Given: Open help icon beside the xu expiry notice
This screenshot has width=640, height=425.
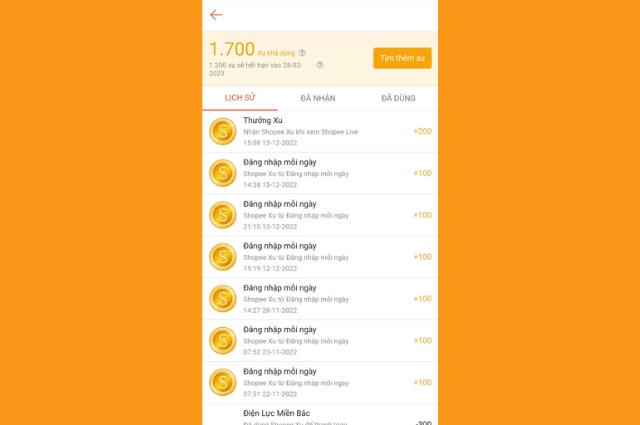Looking at the screenshot, I should [x=320, y=65].
